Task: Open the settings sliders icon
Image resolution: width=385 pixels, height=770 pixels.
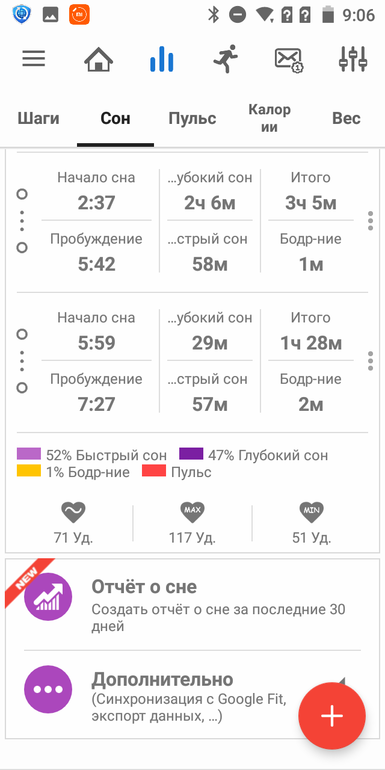Action: pos(353,59)
